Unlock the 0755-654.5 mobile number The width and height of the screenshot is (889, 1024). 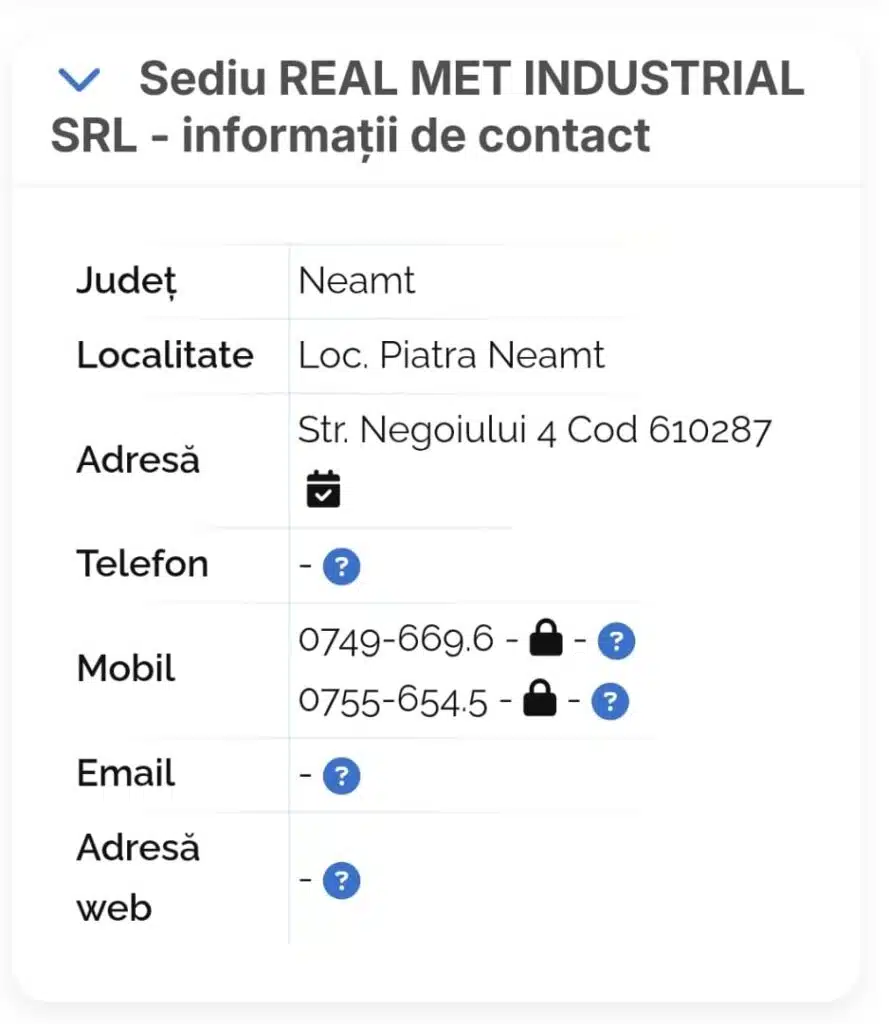pyautogui.click(x=540, y=699)
